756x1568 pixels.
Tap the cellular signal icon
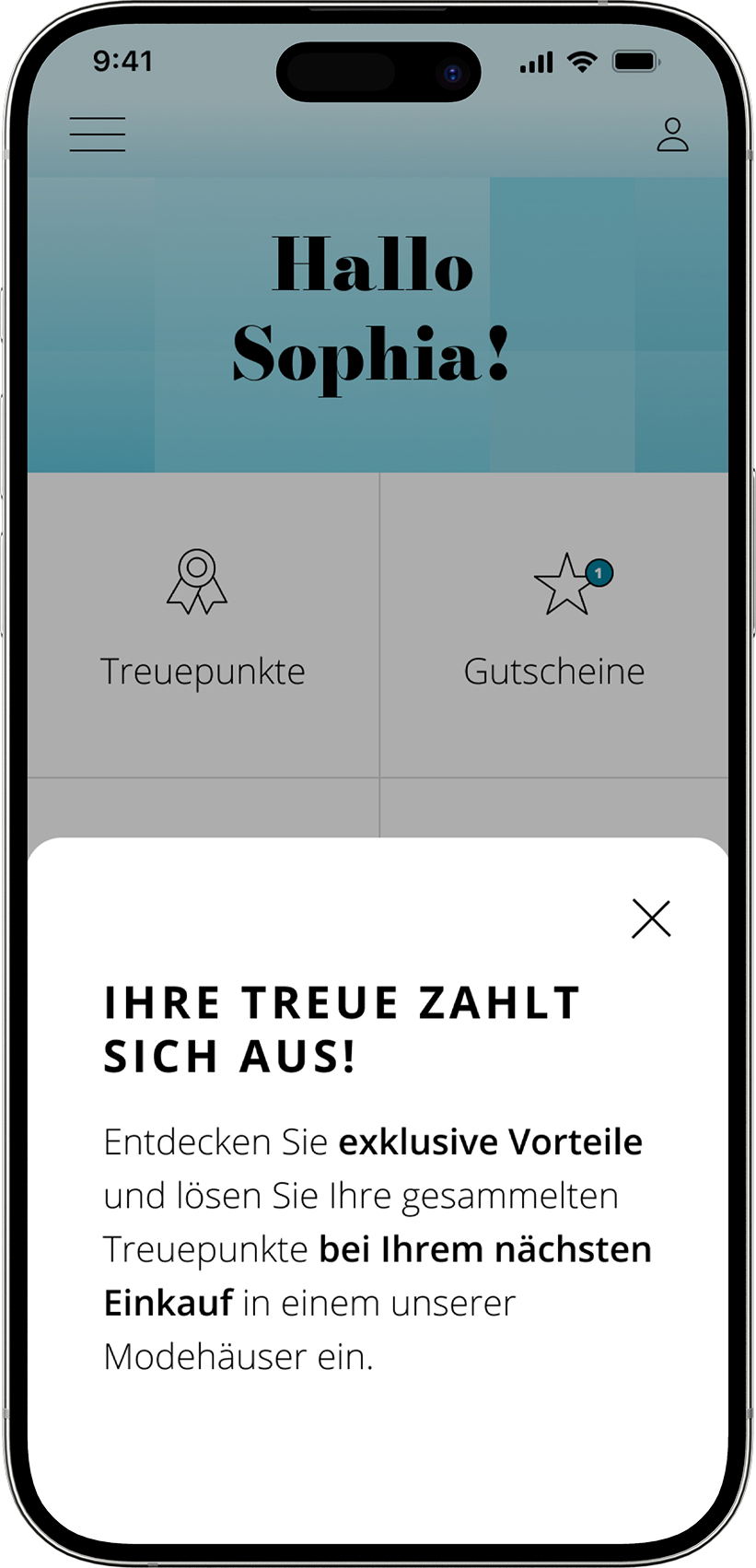tap(536, 62)
